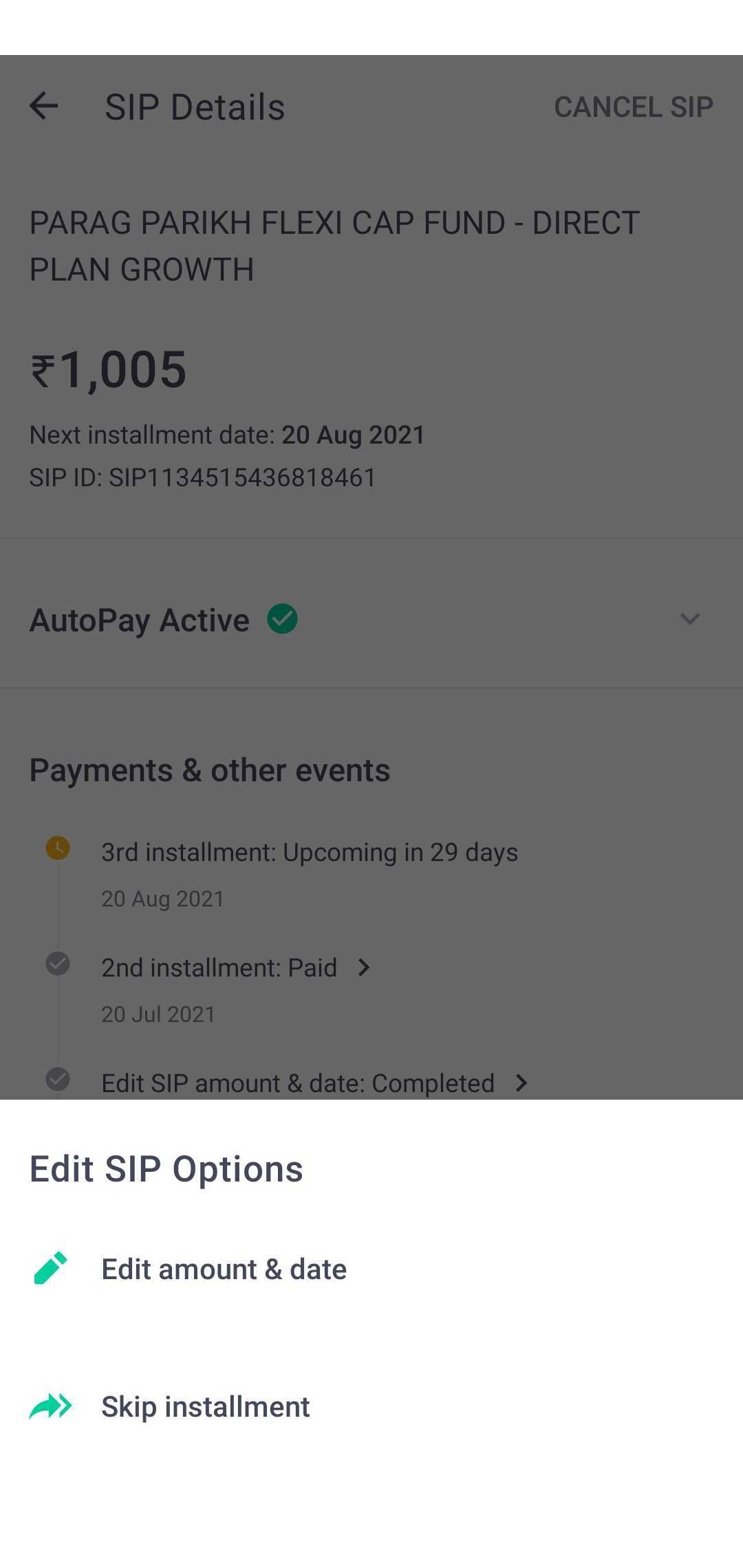Tap the 3rd installment upcoming event
Viewport: 743px width, 1568px height.
(x=310, y=851)
